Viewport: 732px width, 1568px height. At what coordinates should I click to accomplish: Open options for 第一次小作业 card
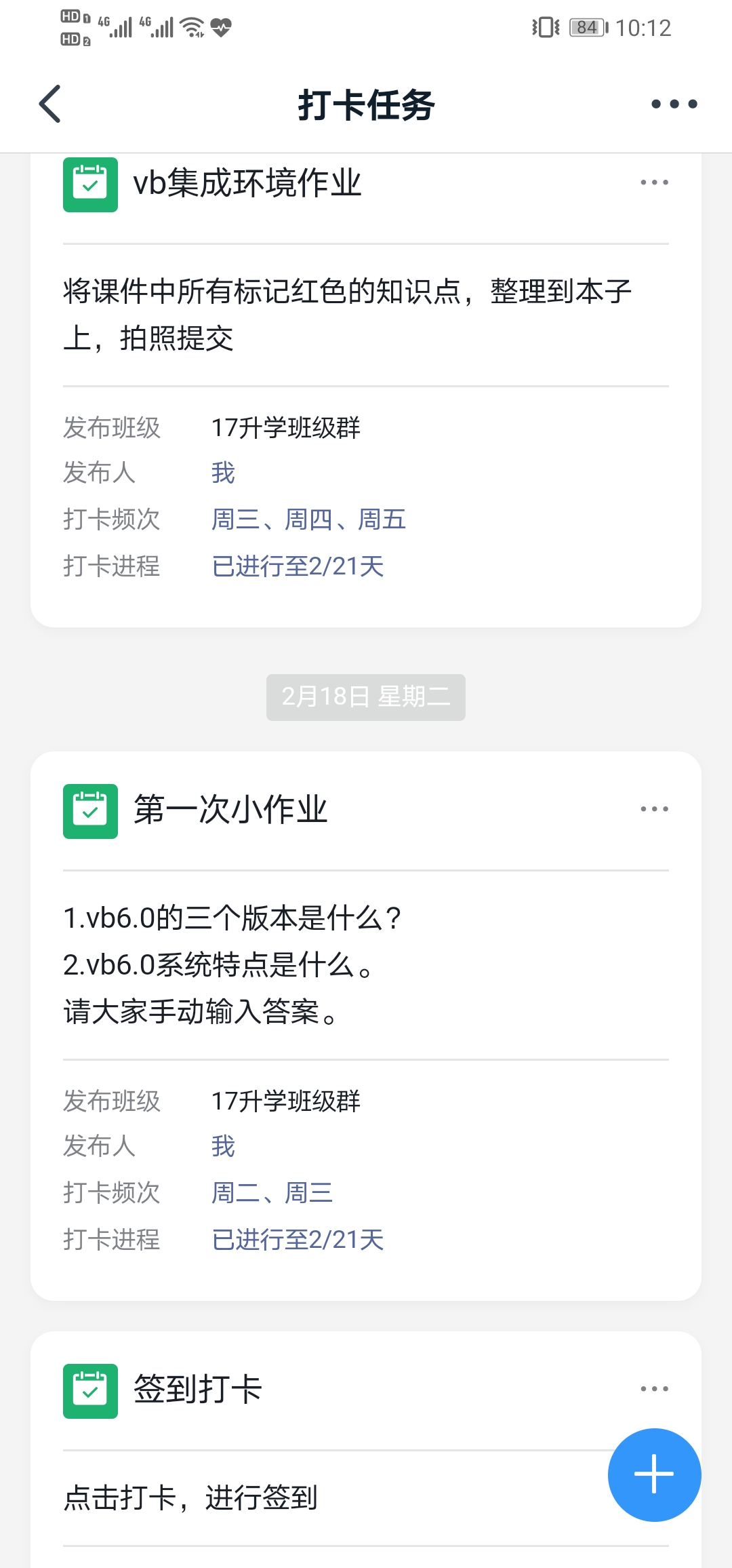654,809
